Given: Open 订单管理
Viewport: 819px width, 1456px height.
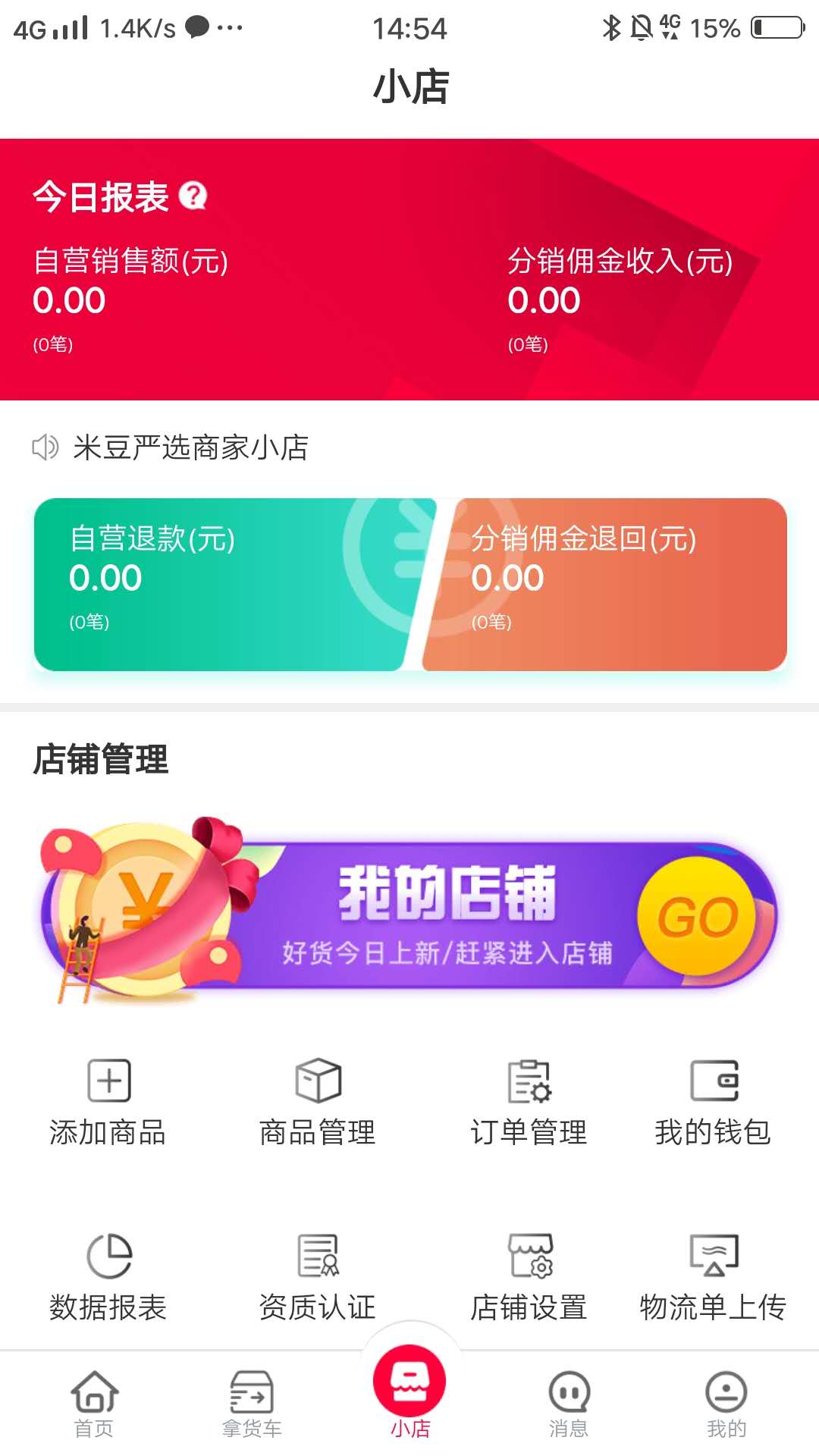Looking at the screenshot, I should tap(529, 1102).
